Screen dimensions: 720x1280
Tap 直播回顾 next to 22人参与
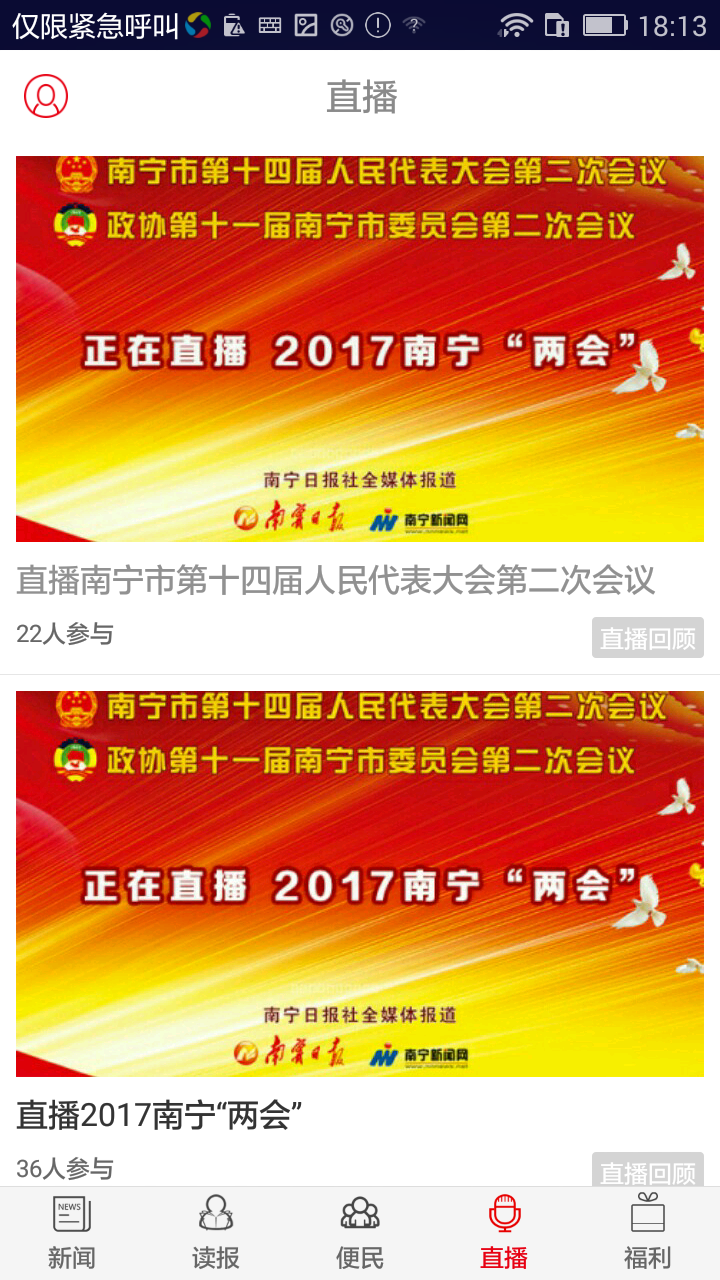pyautogui.click(x=647, y=638)
